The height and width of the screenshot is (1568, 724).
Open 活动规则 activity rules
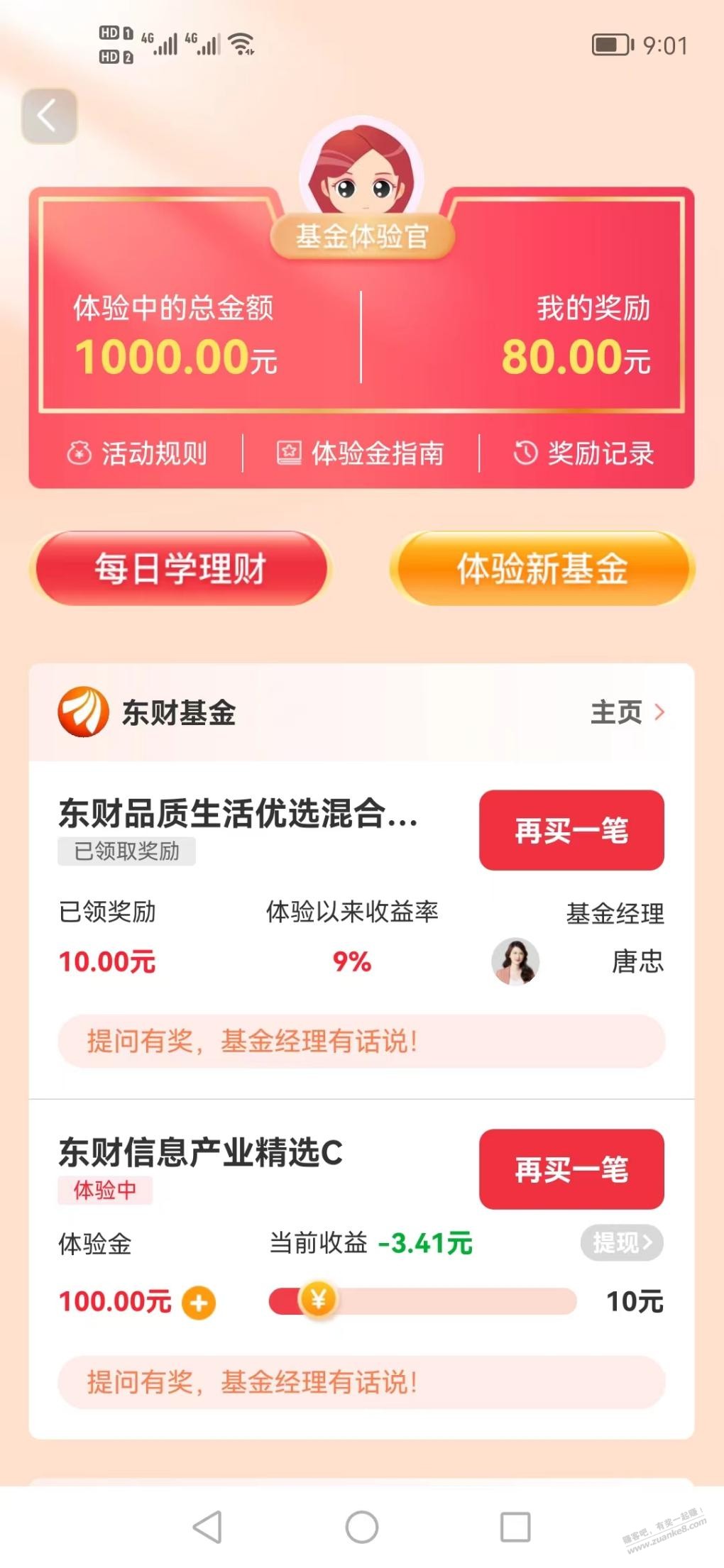[x=137, y=453]
